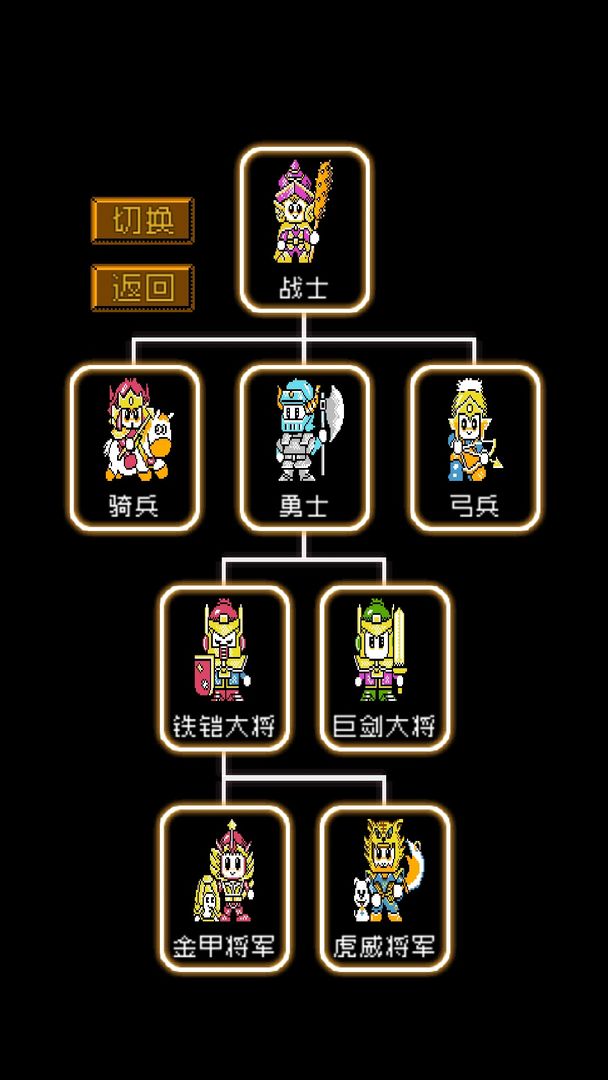Select the 弓兵 archer node

[474, 447]
